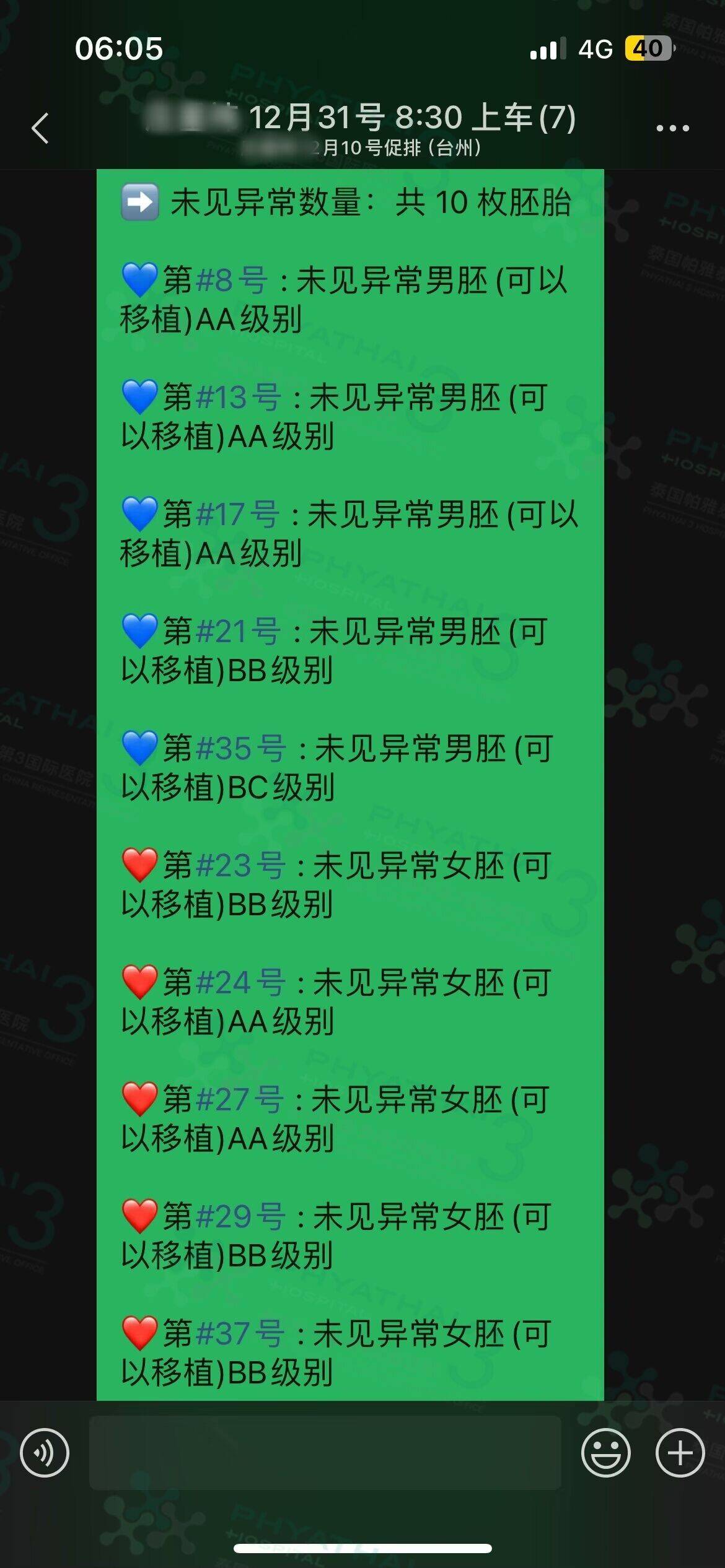Image resolution: width=725 pixels, height=1568 pixels.
Task: Tap the #29号 link in message
Action: [x=240, y=1216]
